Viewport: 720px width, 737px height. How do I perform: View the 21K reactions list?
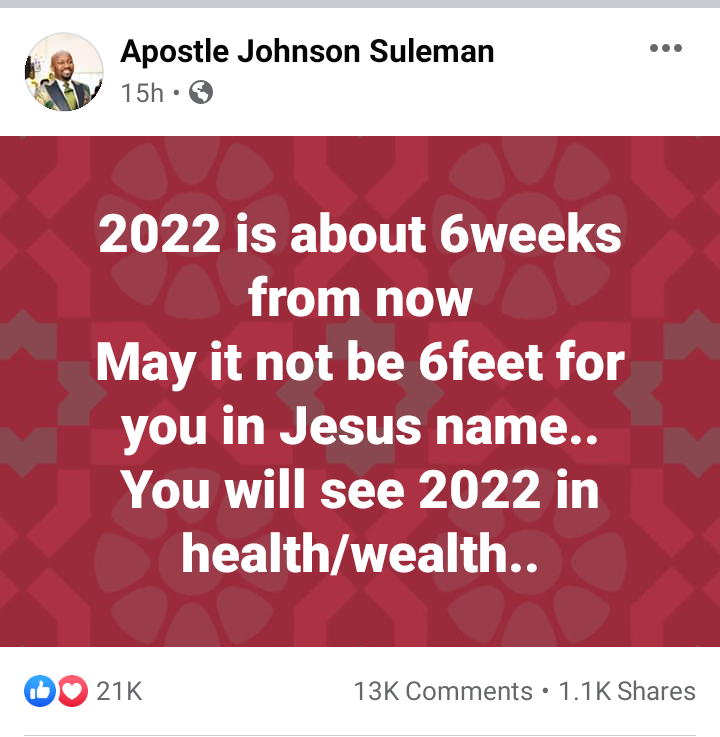(83, 691)
